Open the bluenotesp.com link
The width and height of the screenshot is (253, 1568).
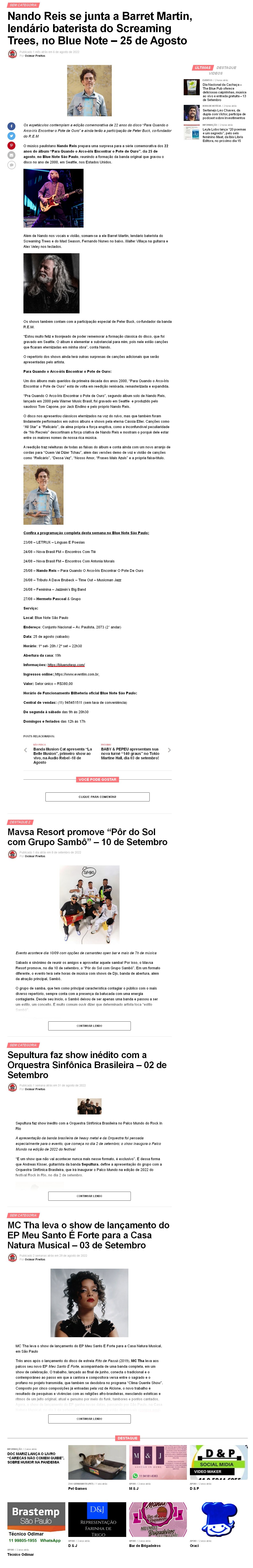[x=66, y=665]
